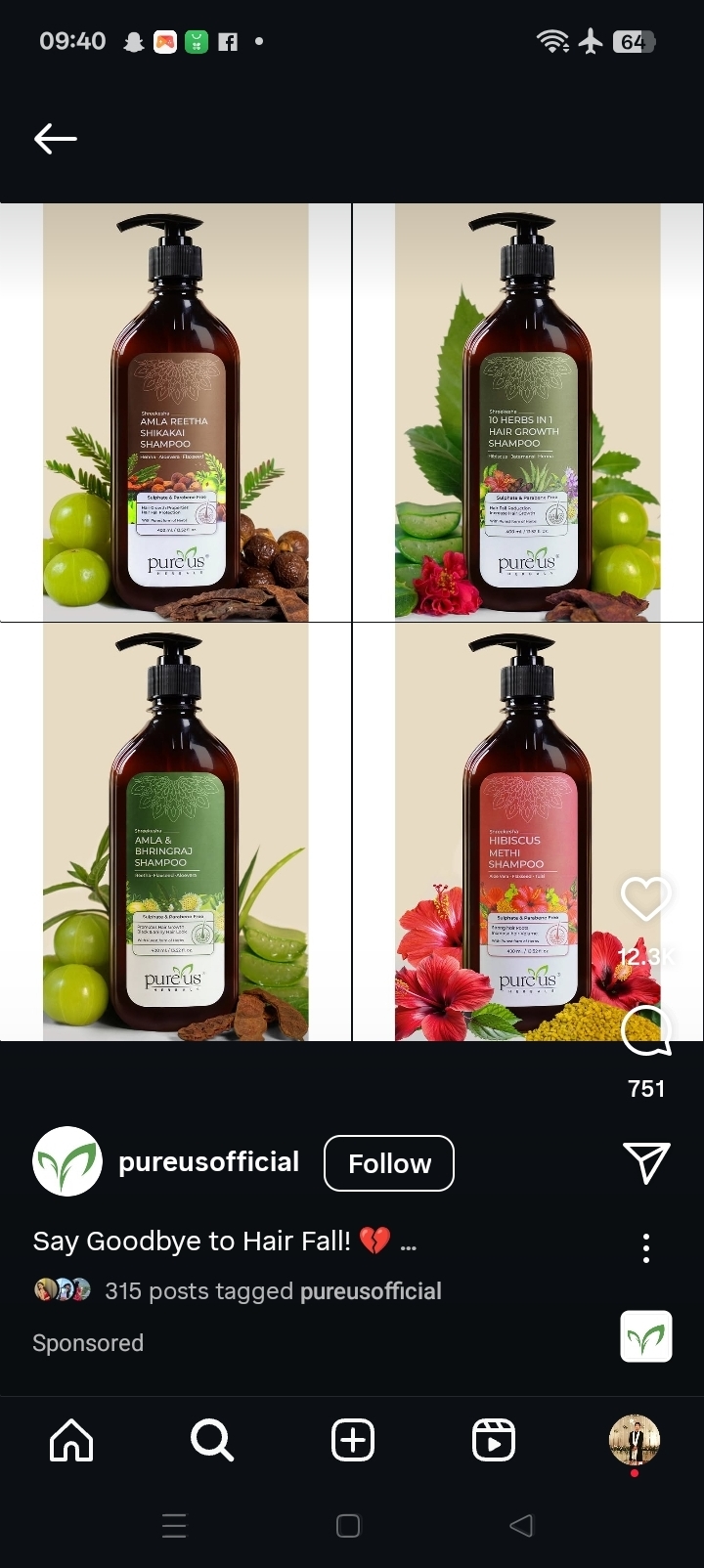Screen dimensions: 704x1568
Task: Tap the system recent apps button
Action: [174, 1526]
